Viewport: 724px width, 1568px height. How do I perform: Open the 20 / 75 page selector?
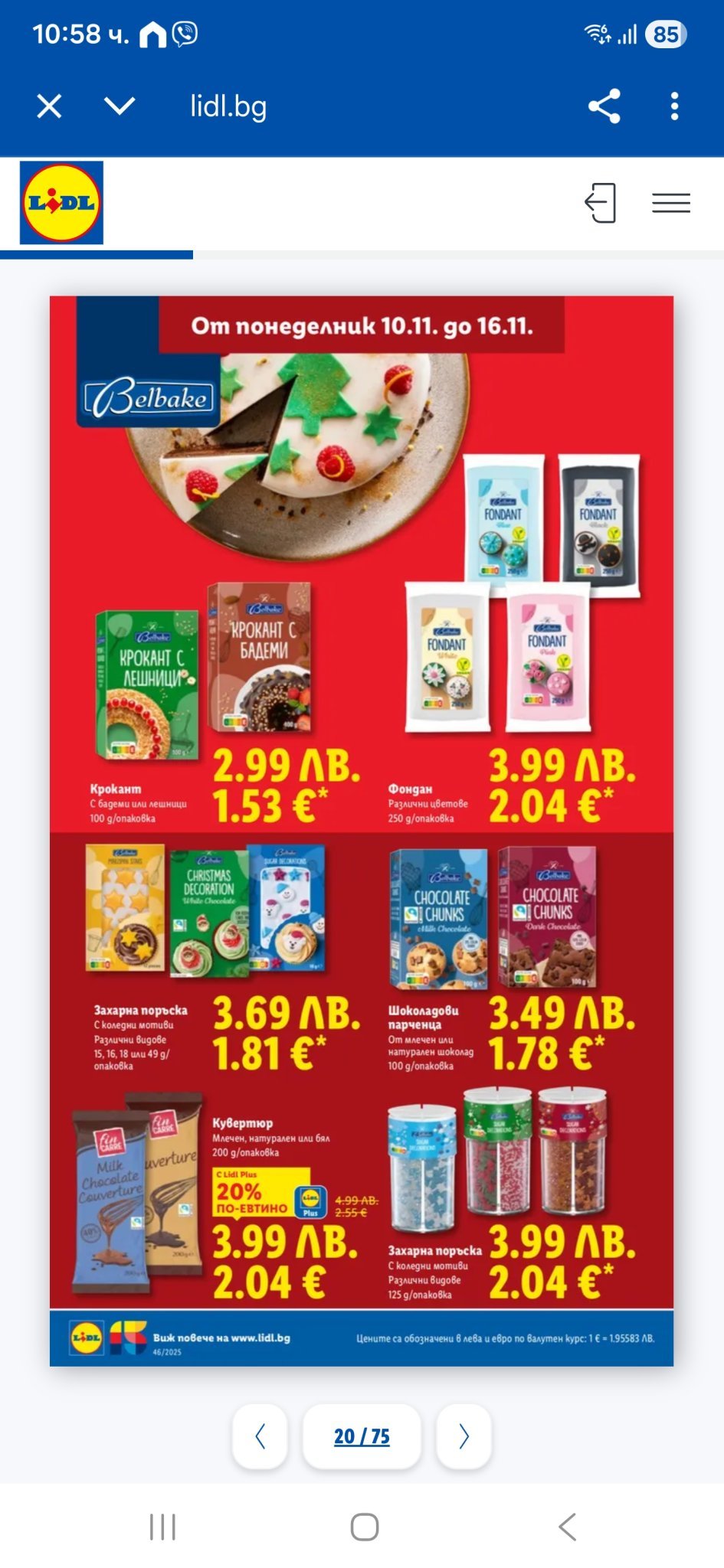coord(362,1436)
